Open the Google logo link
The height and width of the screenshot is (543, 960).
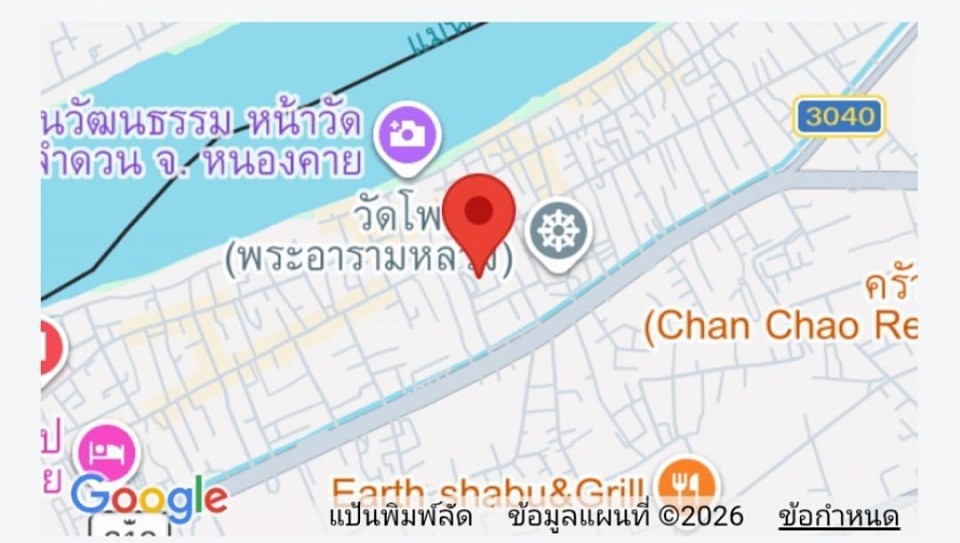coord(150,497)
